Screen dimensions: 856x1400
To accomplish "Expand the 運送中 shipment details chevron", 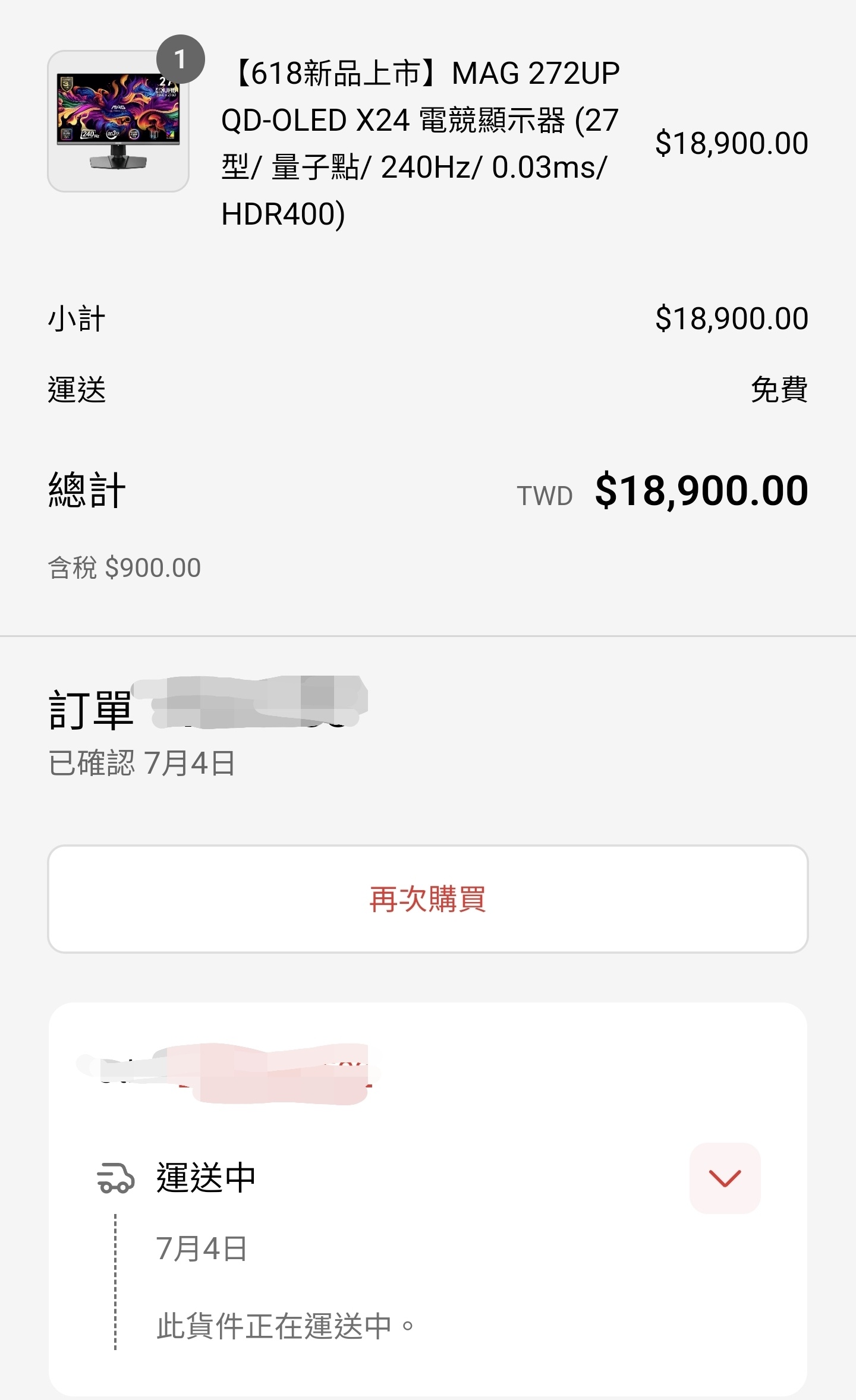I will [x=725, y=1178].
